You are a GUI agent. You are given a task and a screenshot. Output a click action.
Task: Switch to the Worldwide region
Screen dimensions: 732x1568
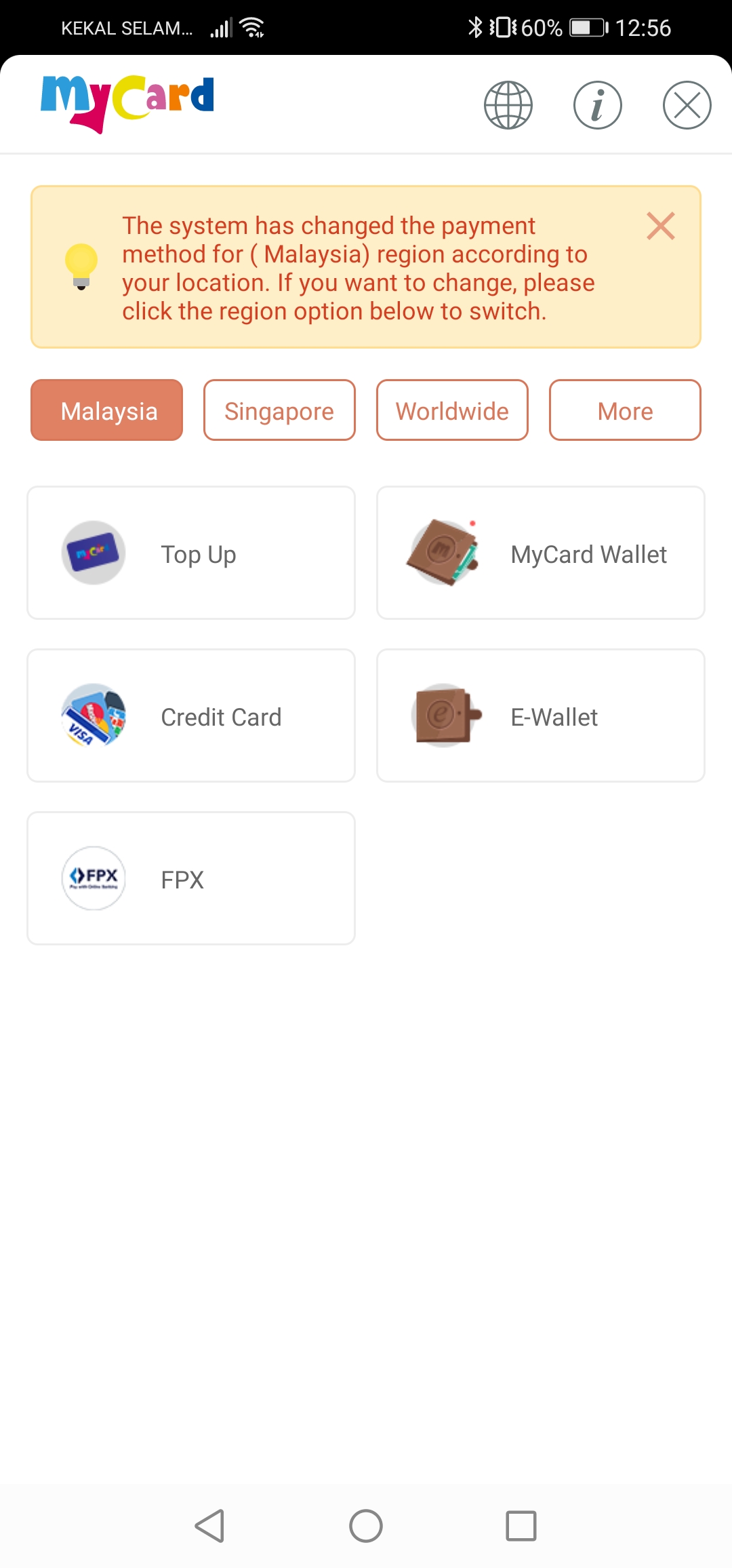click(452, 410)
